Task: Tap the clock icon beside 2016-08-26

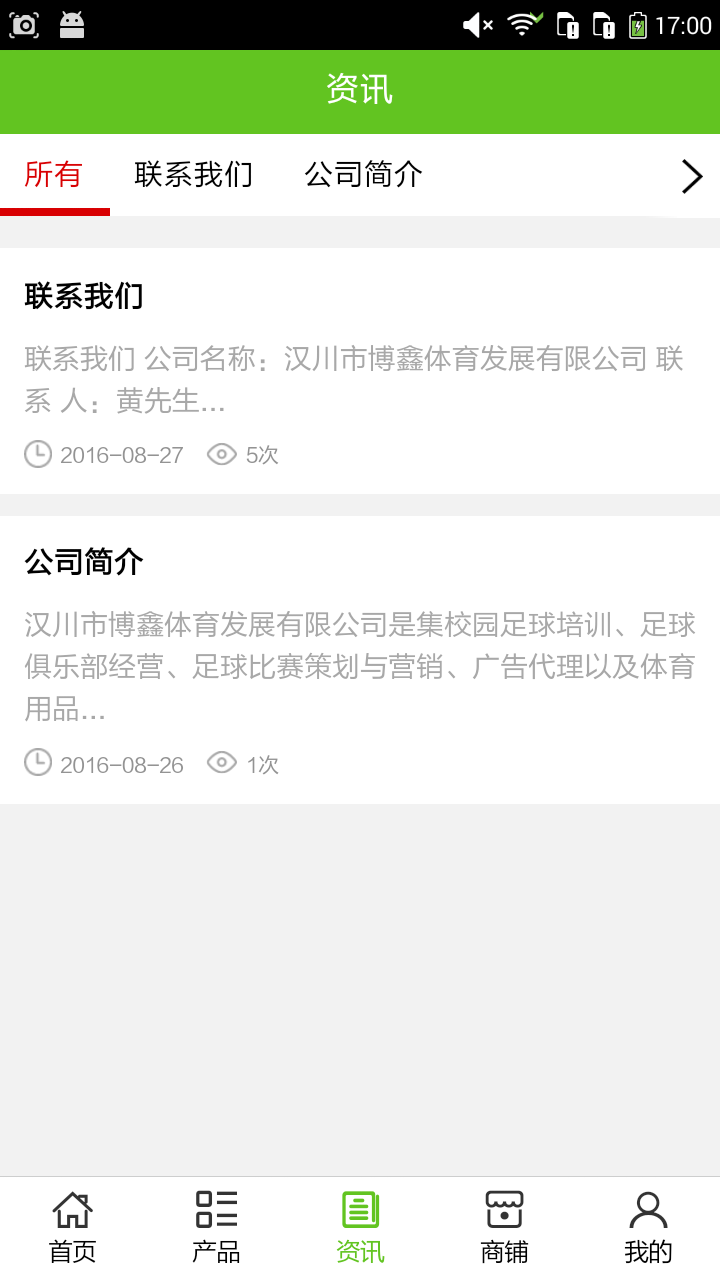Action: [x=37, y=763]
